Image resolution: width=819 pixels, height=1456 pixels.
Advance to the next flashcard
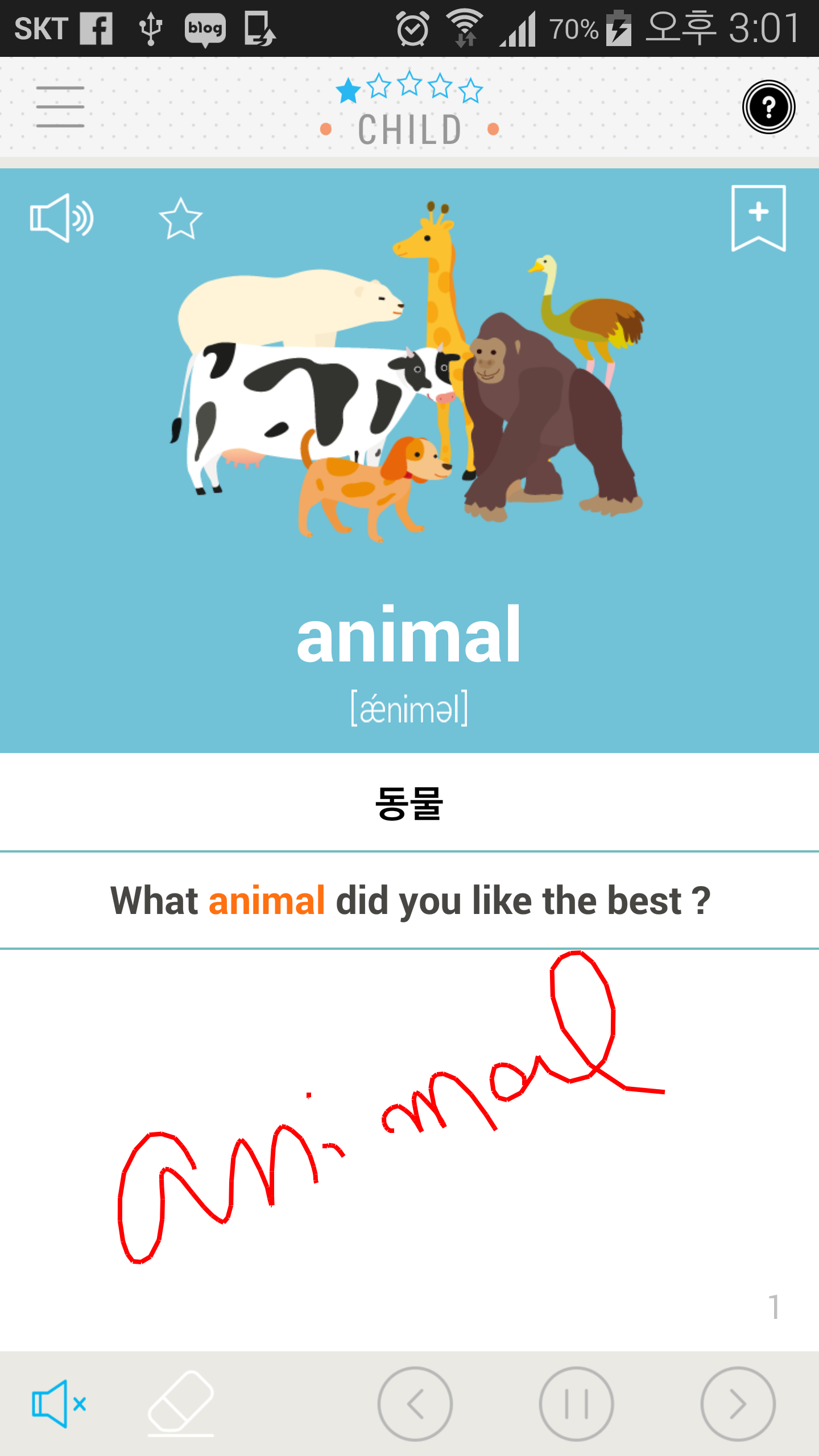pos(737,1402)
